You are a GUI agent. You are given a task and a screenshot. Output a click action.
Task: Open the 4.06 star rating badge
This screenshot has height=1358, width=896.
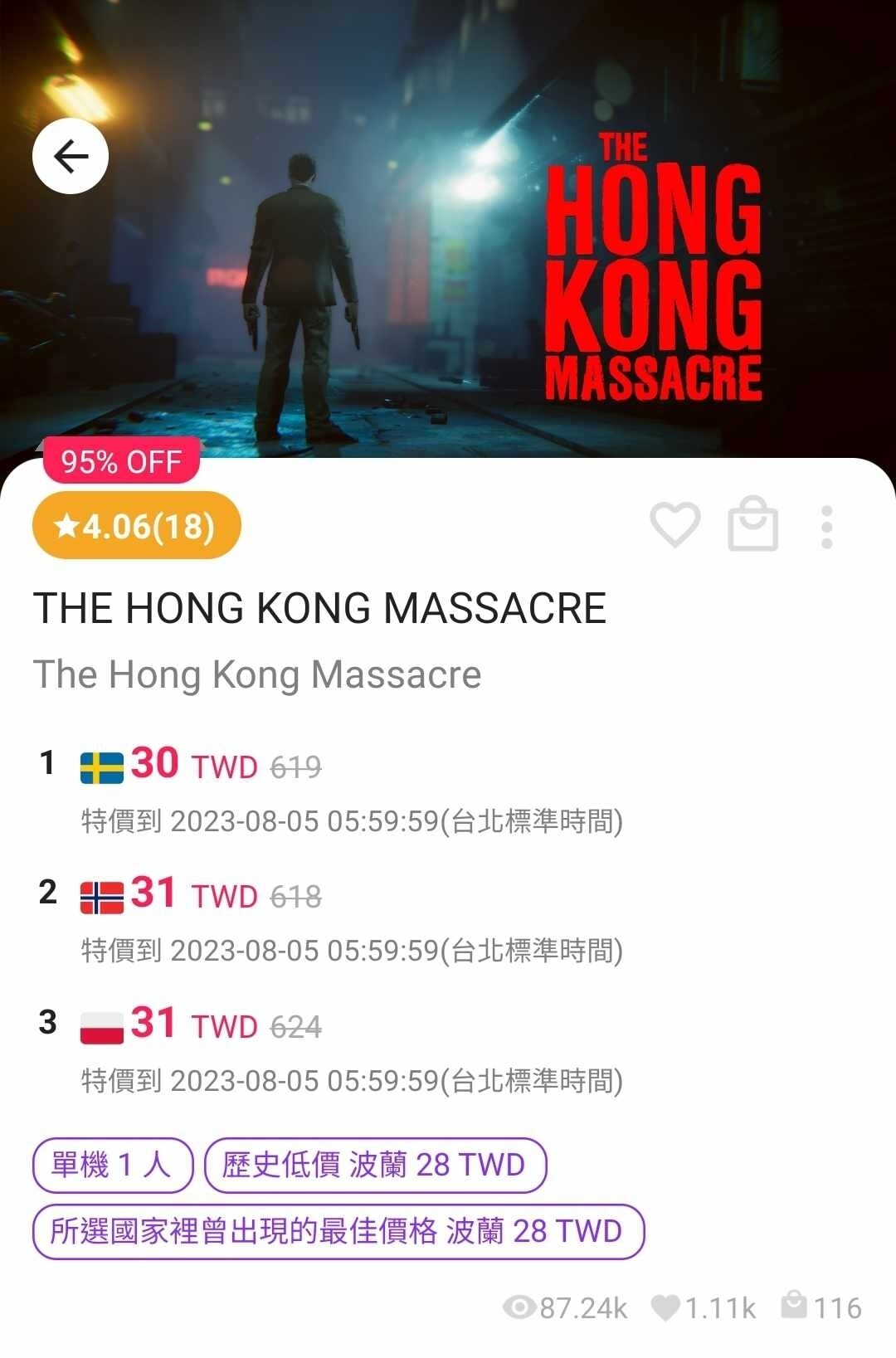tap(136, 526)
